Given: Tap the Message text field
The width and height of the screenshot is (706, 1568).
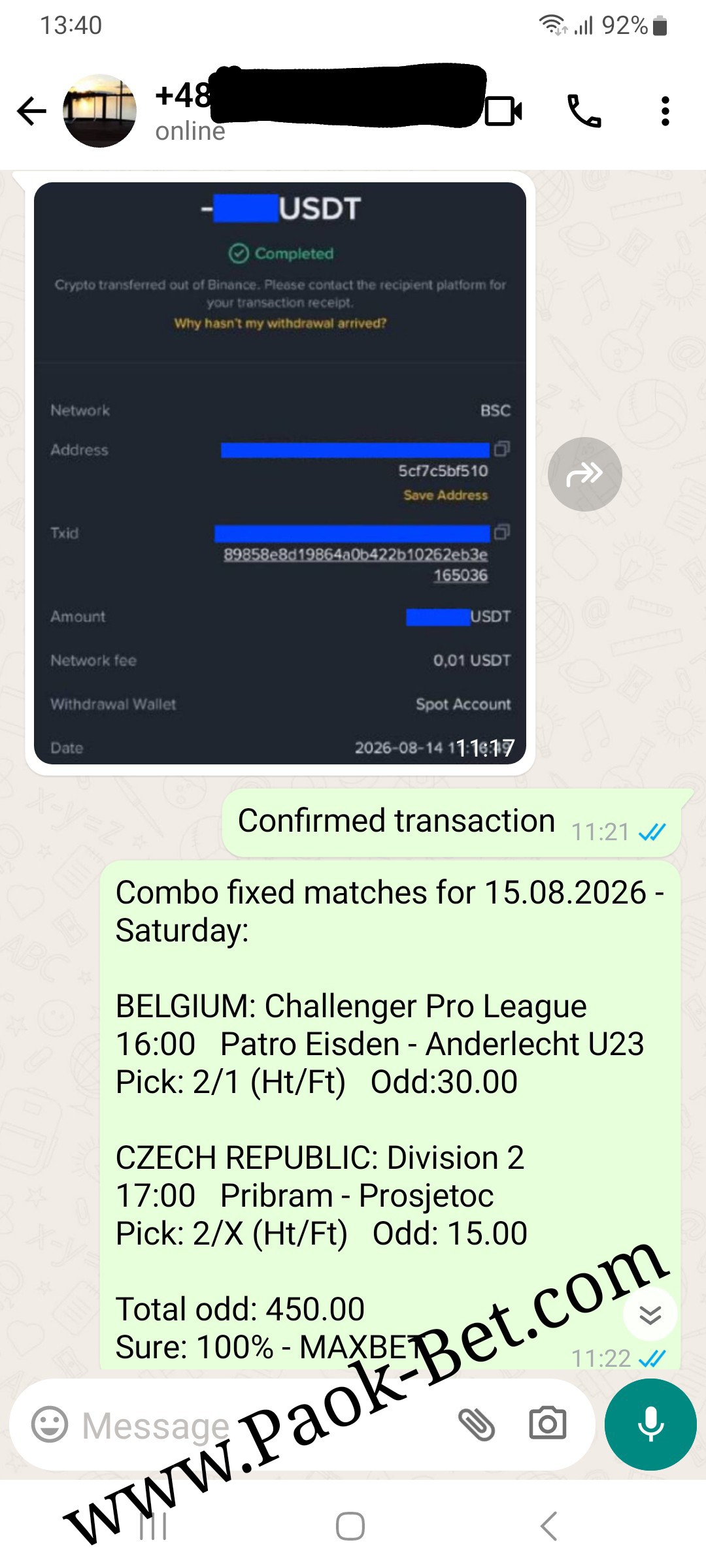Looking at the screenshot, I should tap(261, 1425).
